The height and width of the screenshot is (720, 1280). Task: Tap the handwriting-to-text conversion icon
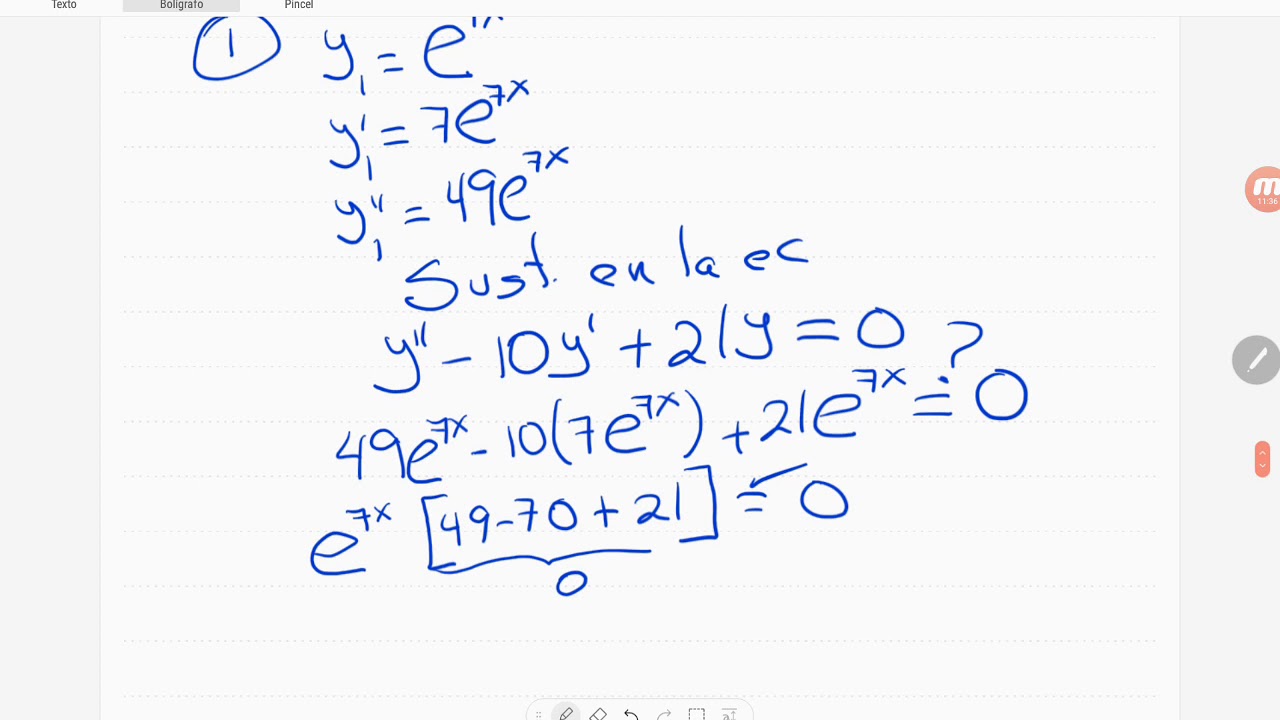(x=729, y=714)
